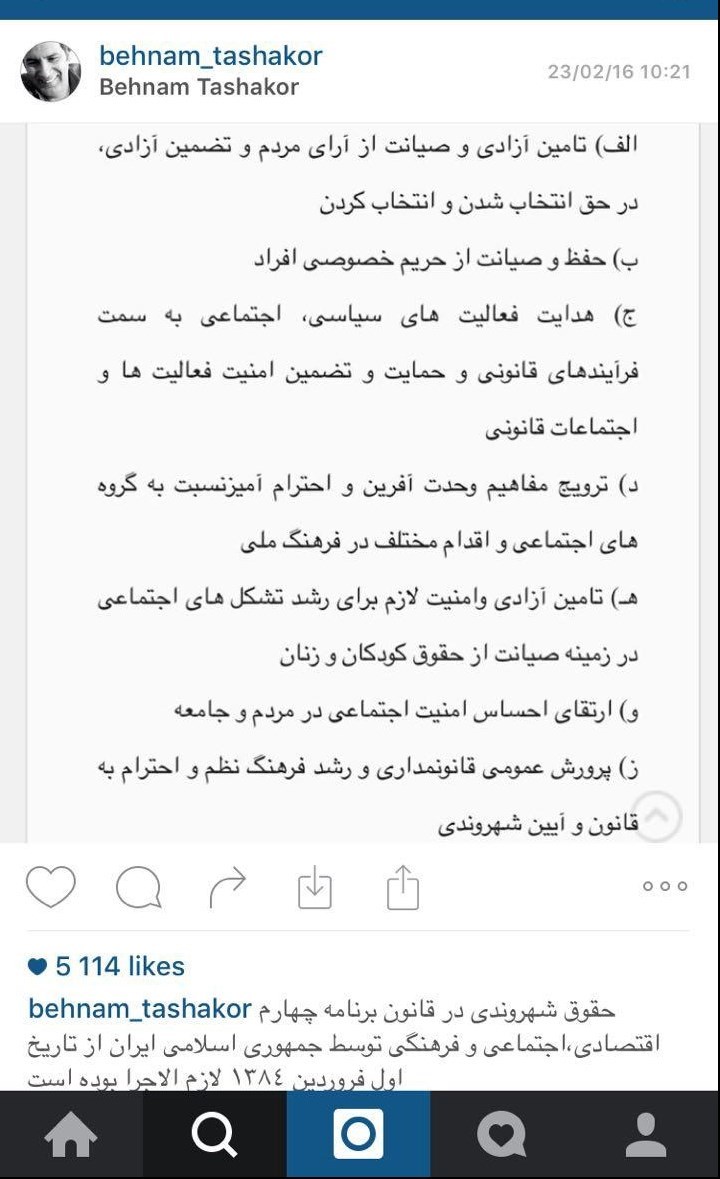Like this post with the heart
The height and width of the screenshot is (1179, 720).
click(x=51, y=886)
